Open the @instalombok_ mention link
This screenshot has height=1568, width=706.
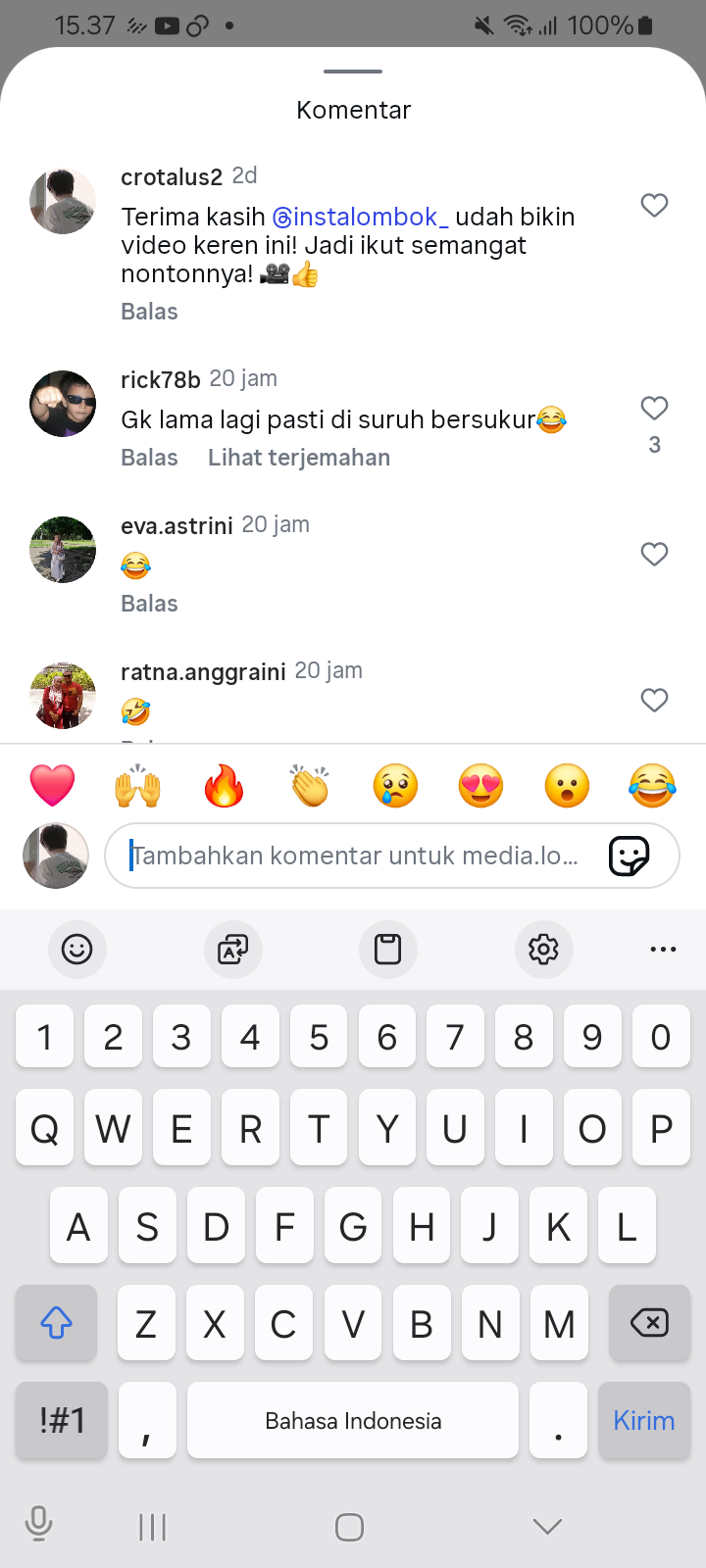tap(360, 217)
